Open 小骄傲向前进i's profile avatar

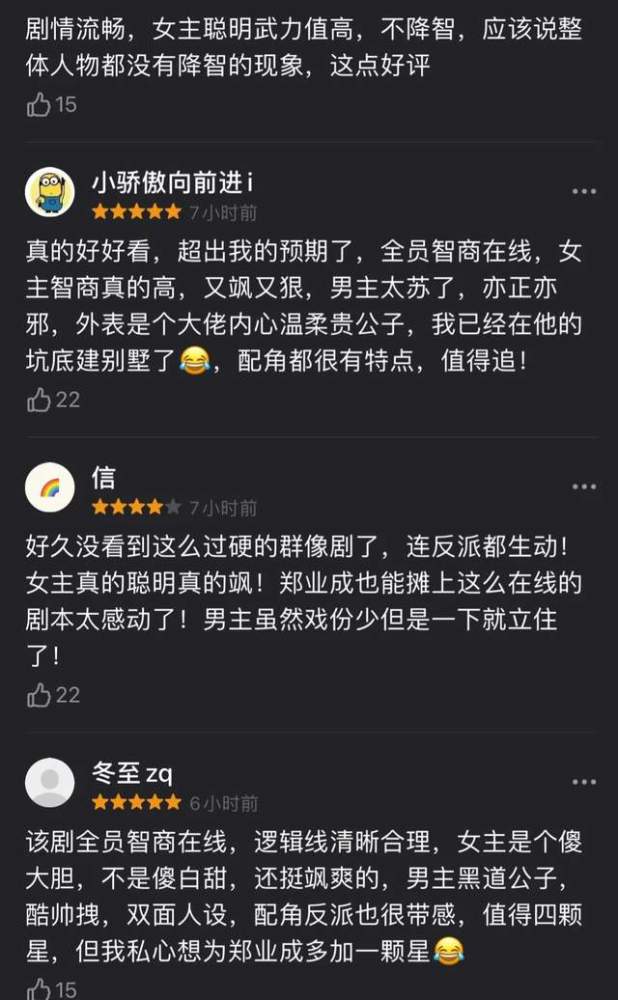pyautogui.click(x=49, y=191)
